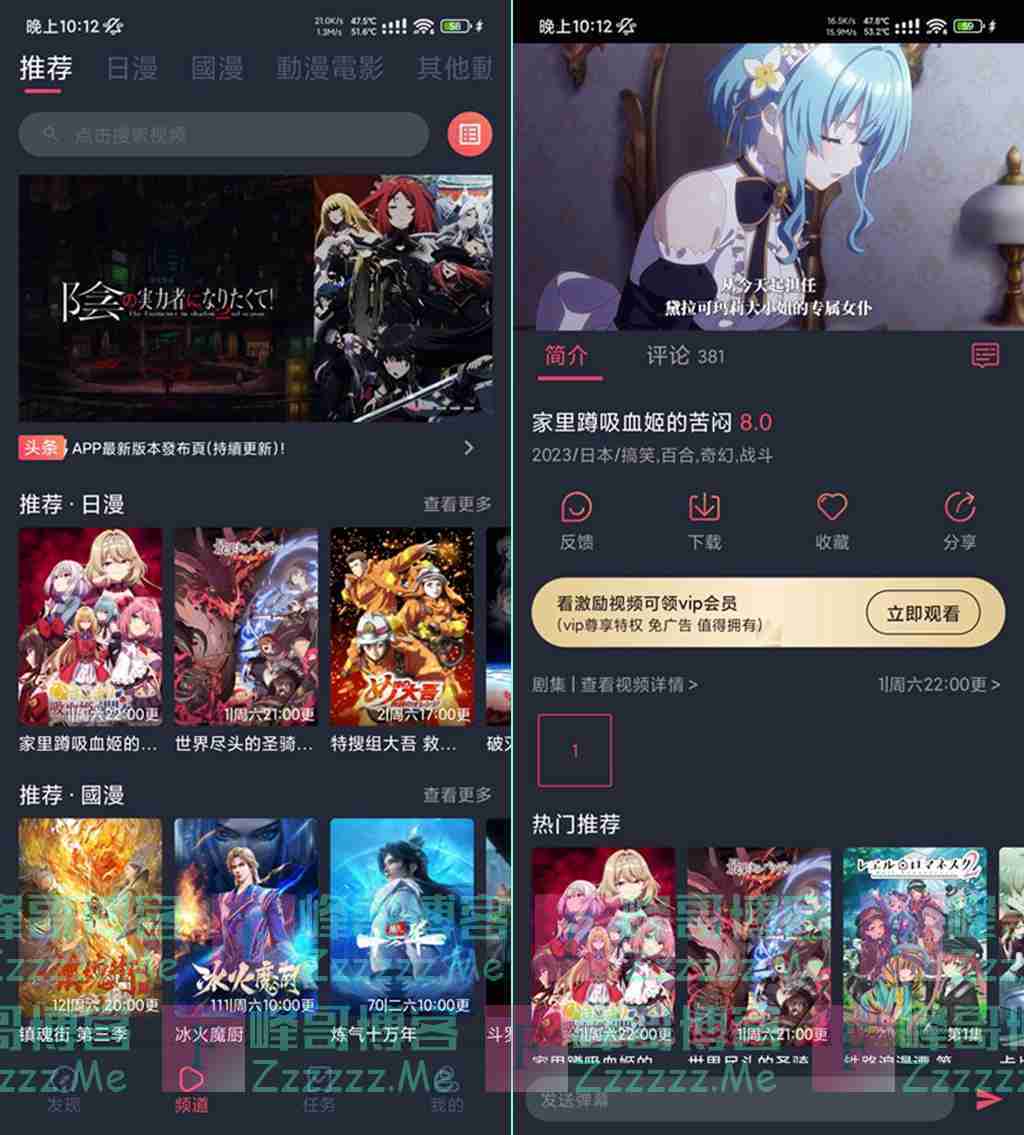Tap the 下载 download icon
The height and width of the screenshot is (1135, 1024).
tap(704, 520)
